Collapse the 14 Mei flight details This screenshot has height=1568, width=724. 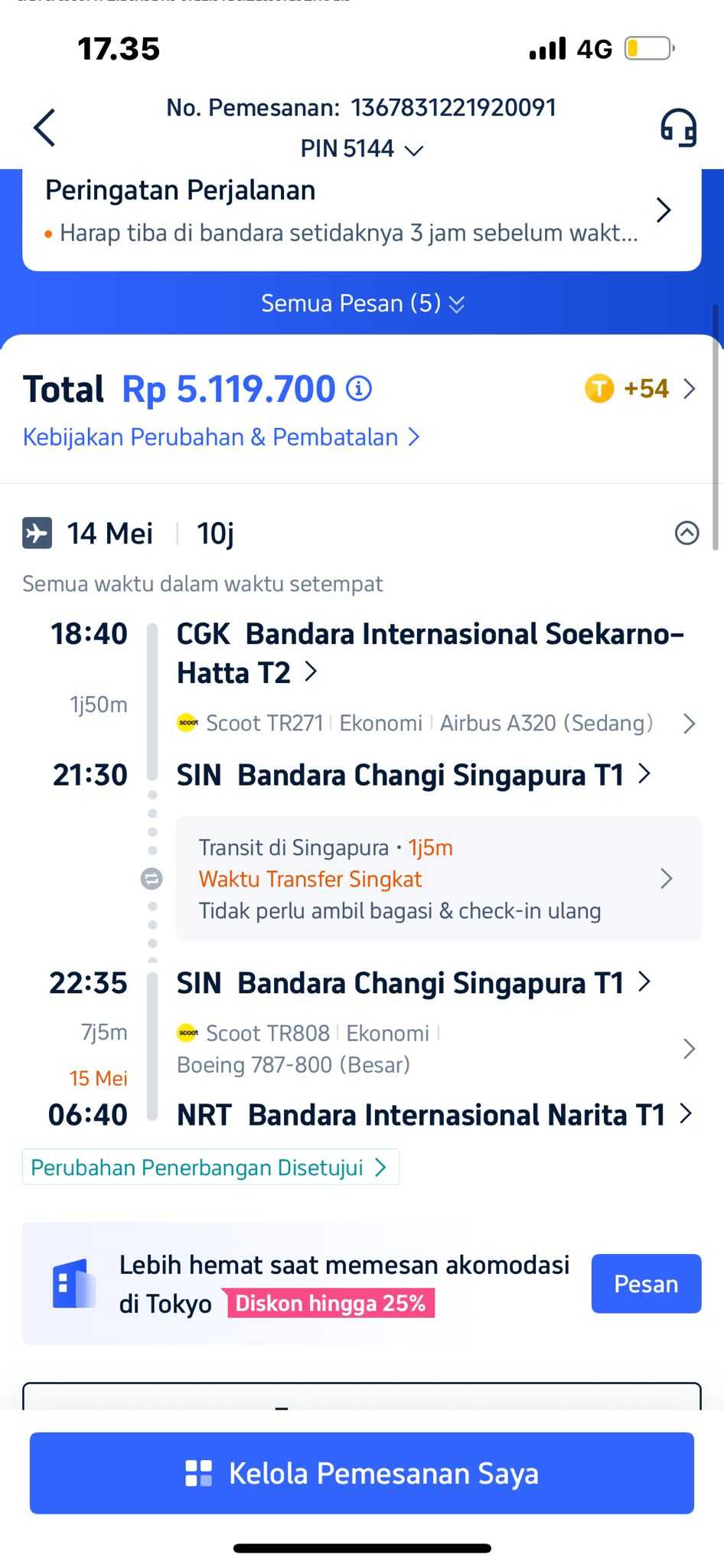(x=686, y=533)
